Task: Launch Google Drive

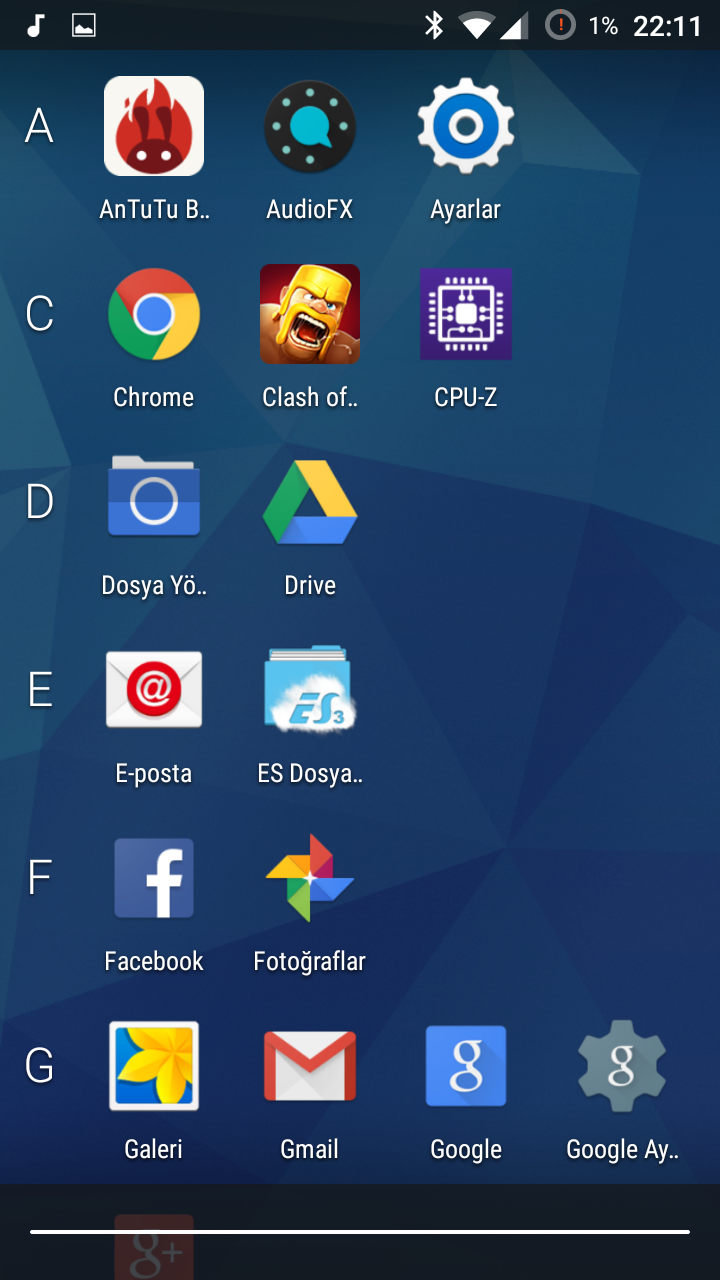Action: (x=309, y=501)
